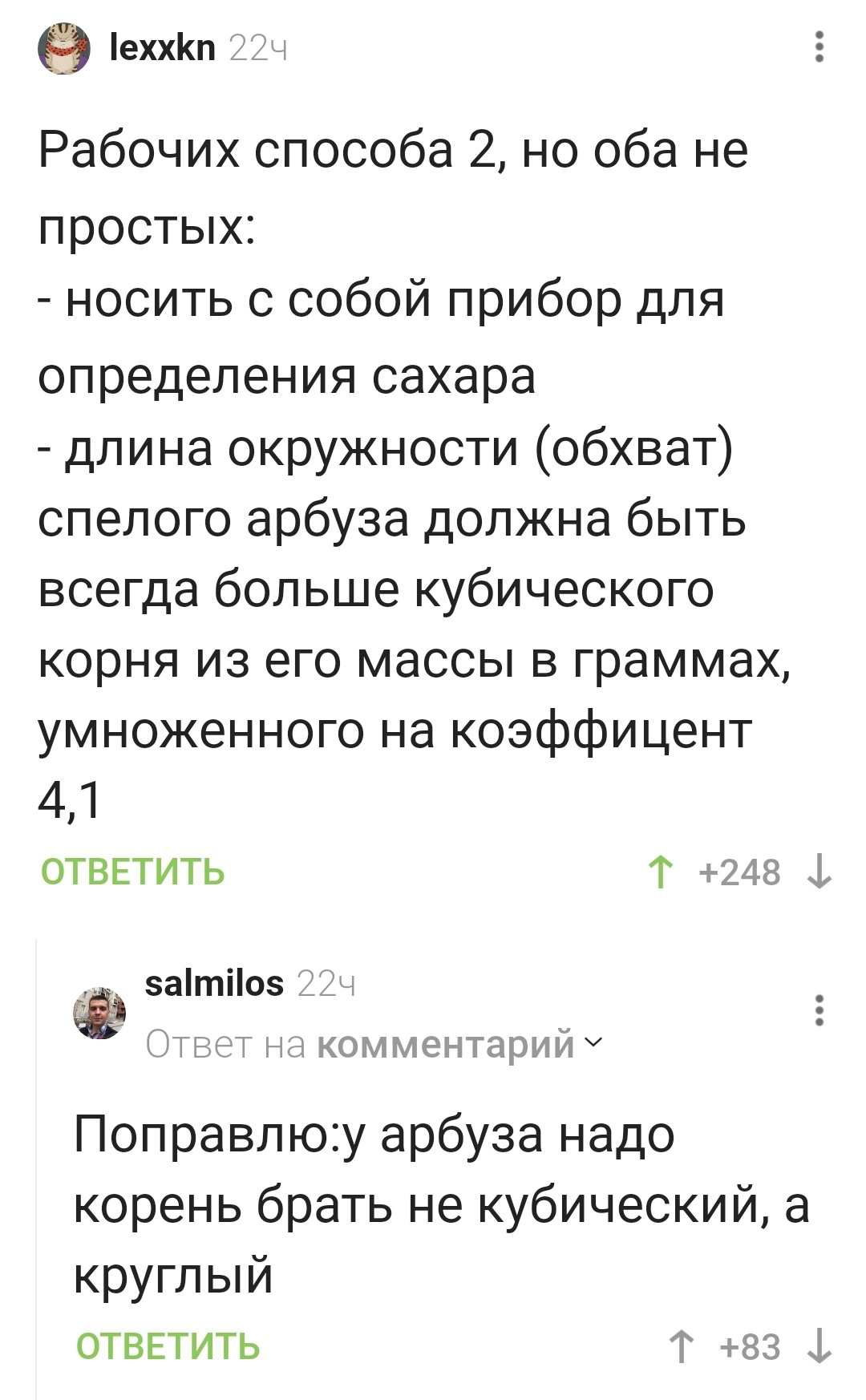
Task: Open lexxkn's profile avatar
Action: point(64,49)
